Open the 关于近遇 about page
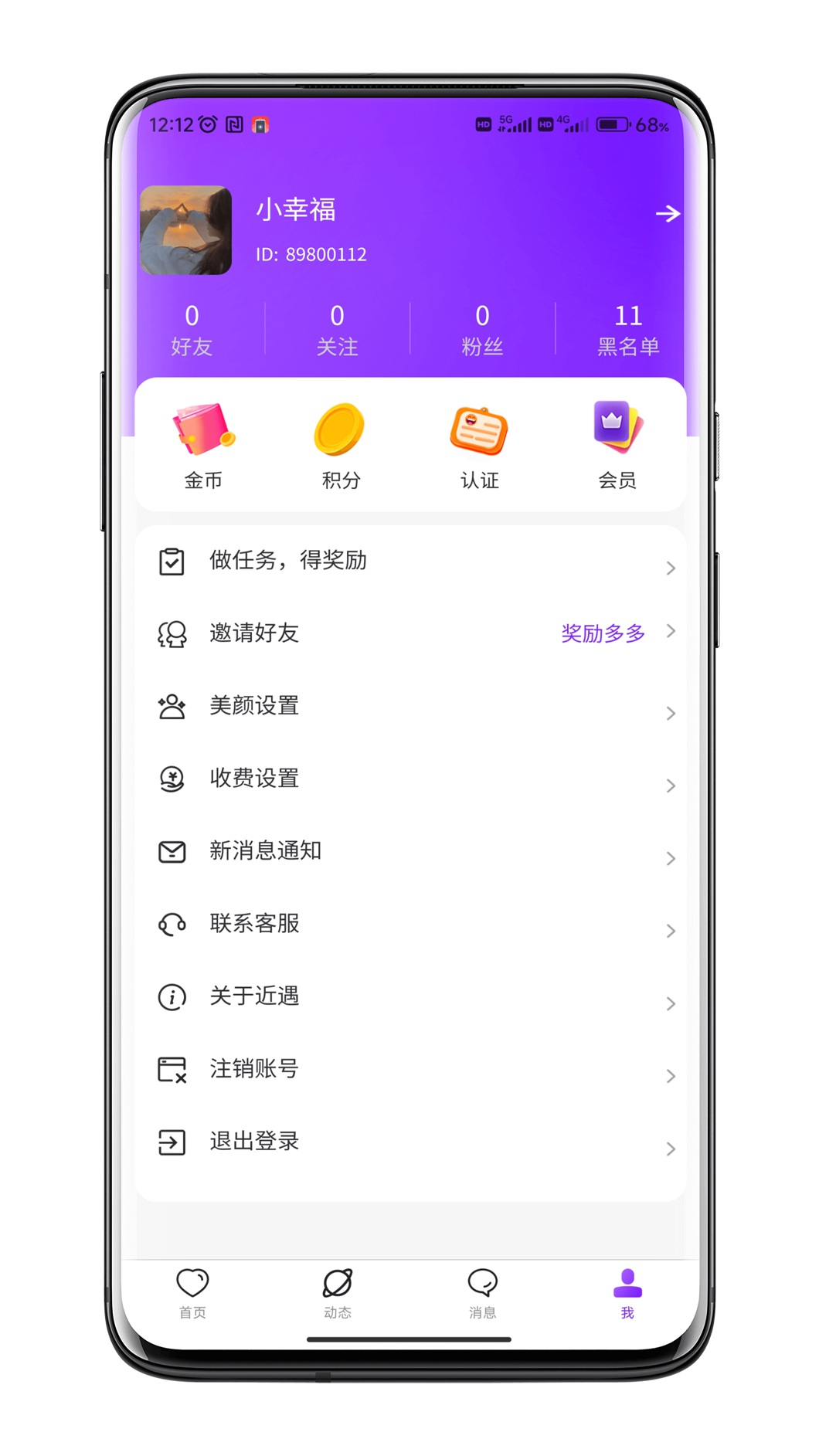 [x=409, y=996]
